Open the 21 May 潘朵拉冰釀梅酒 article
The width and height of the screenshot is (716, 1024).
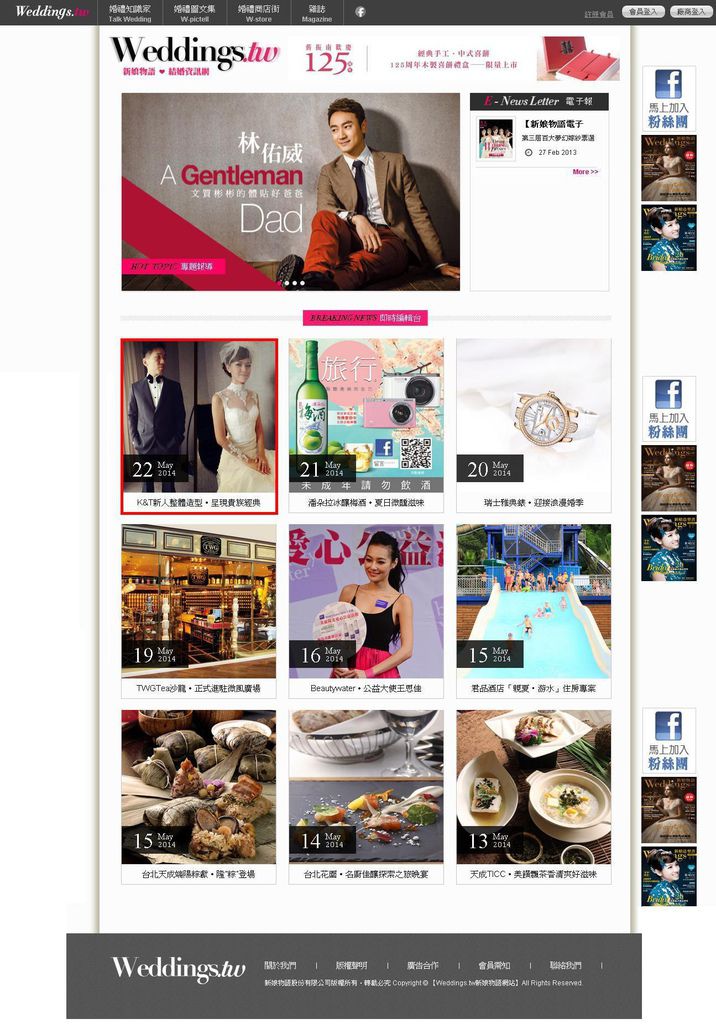[366, 425]
